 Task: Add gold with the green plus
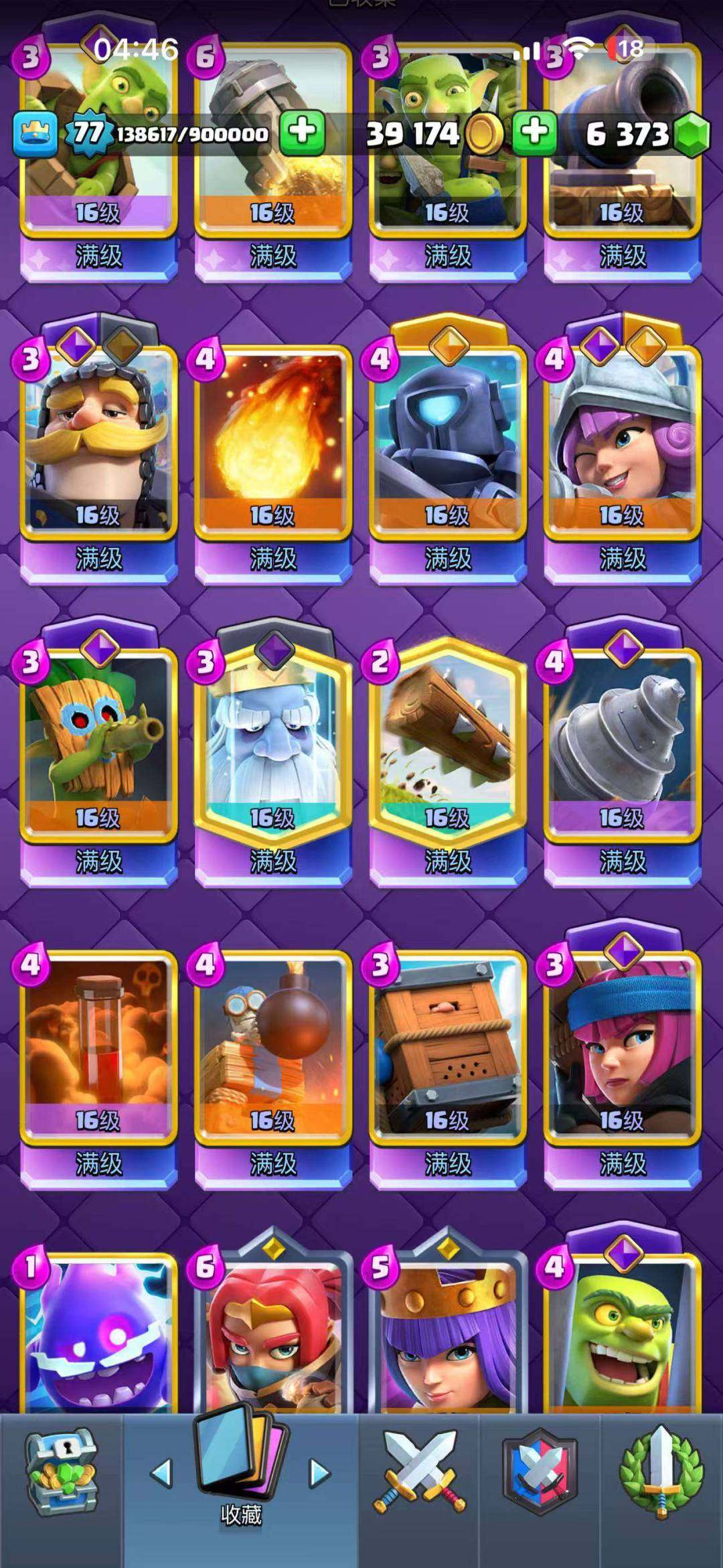(x=535, y=132)
